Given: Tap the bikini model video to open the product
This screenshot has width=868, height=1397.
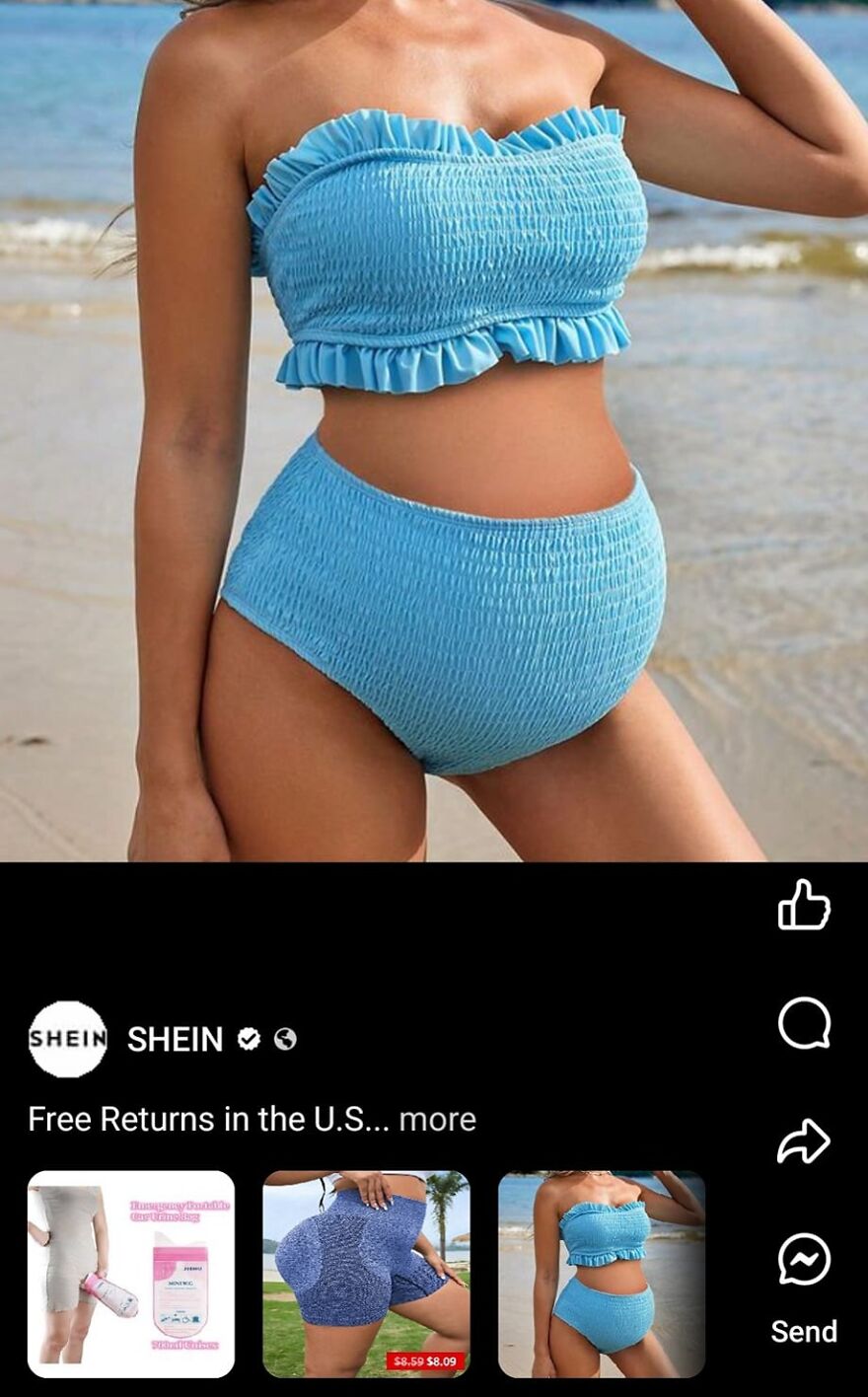Looking at the screenshot, I should pos(434,434).
